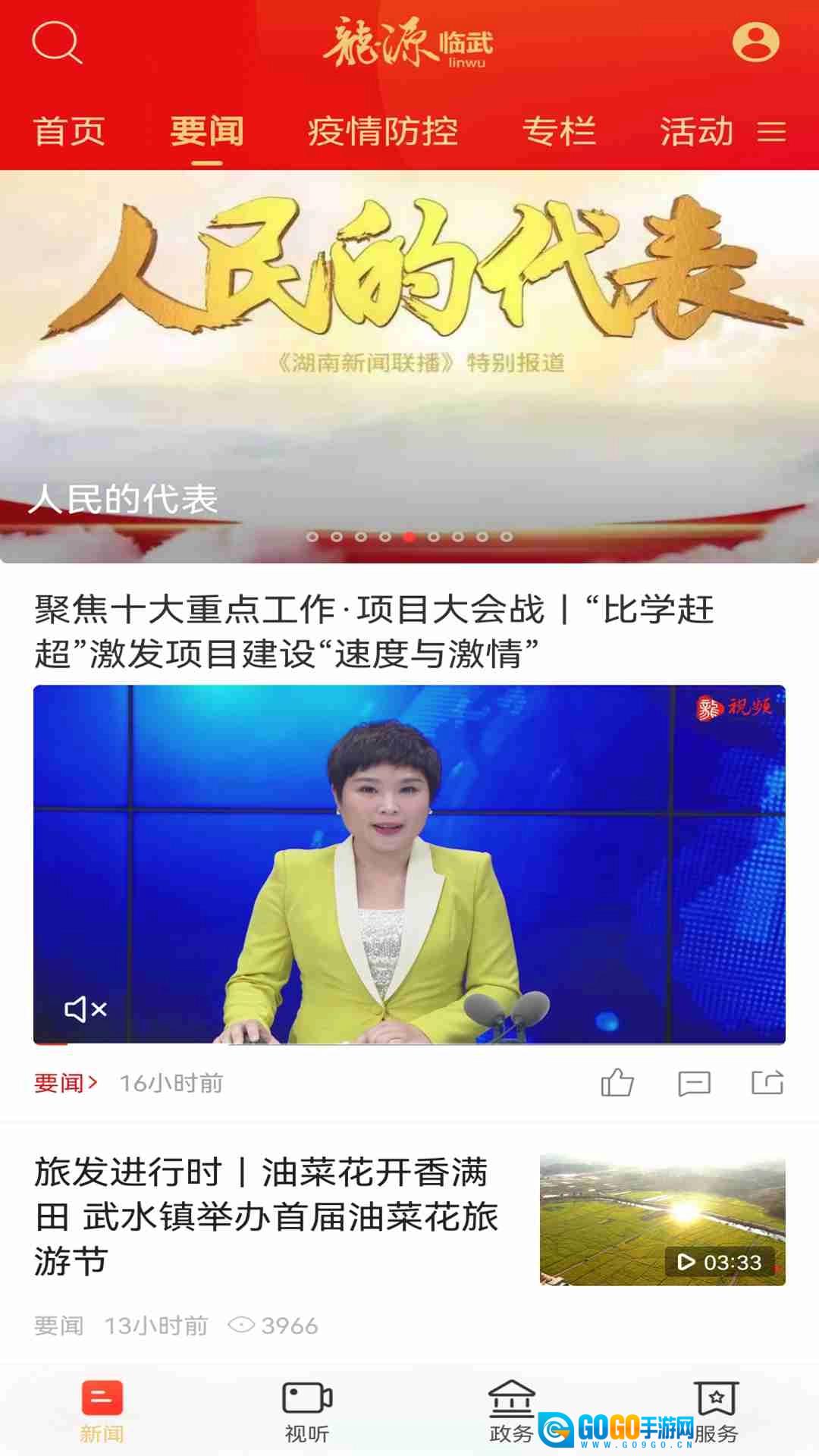Unmute the news anchor video
Image resolution: width=819 pixels, height=1456 pixels.
85,1009
